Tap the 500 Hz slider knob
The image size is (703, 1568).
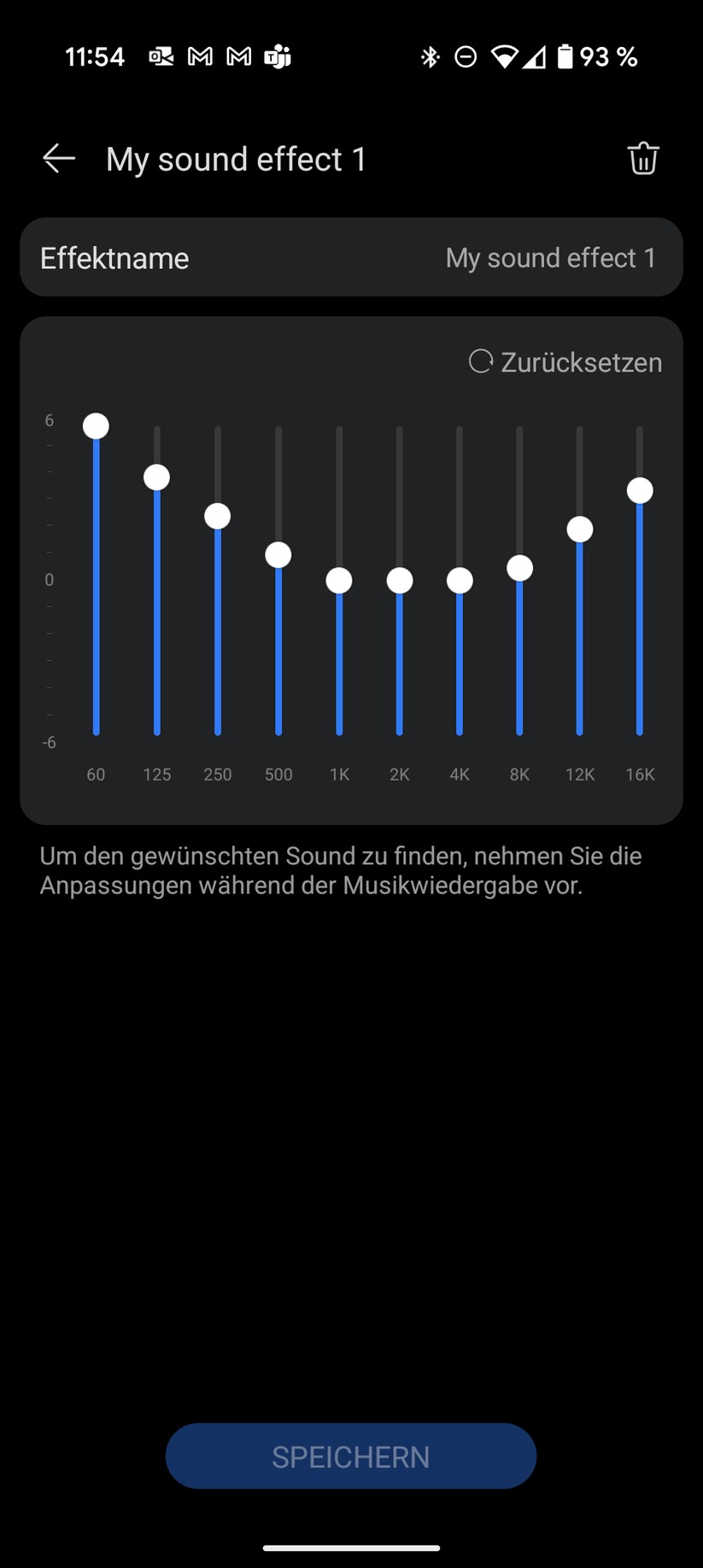278,555
